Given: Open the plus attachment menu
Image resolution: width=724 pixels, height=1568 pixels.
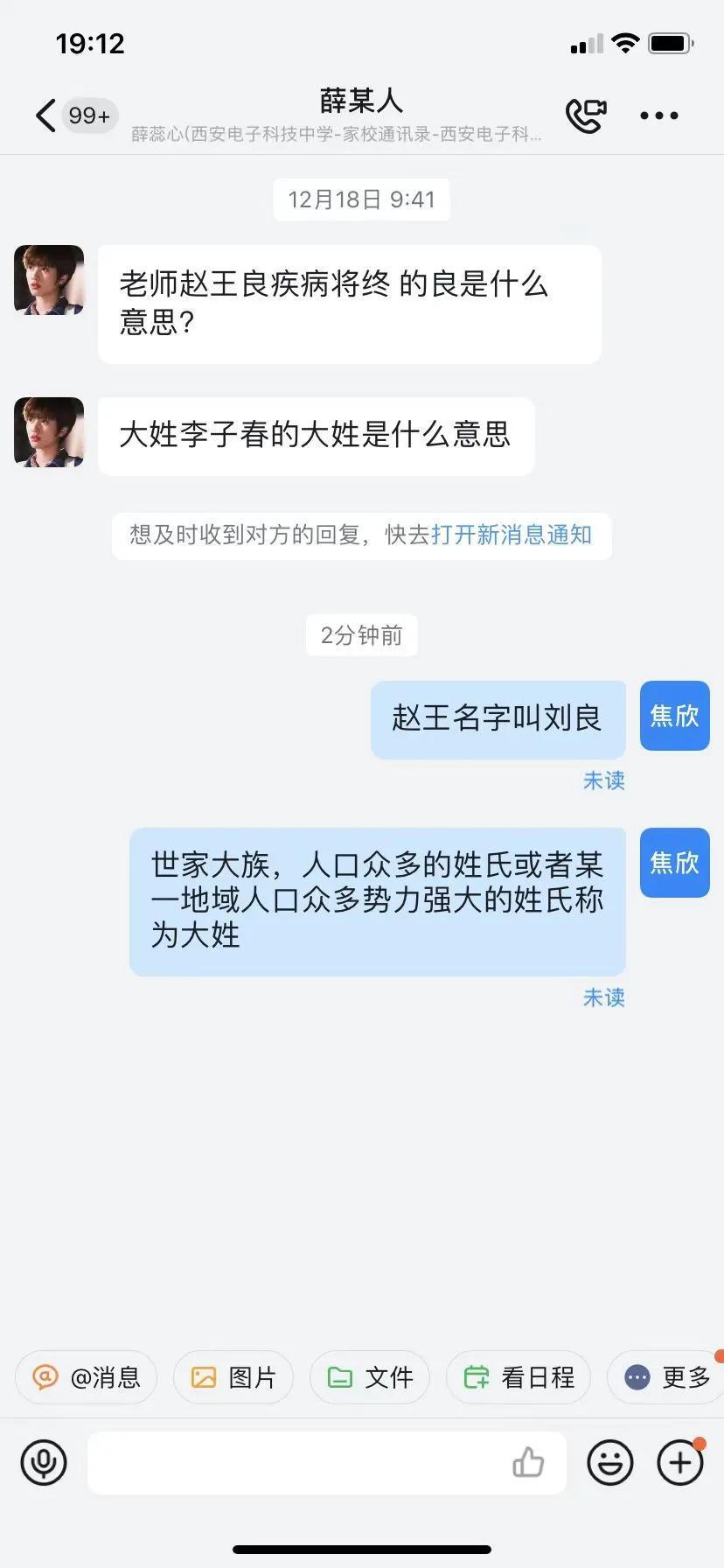Looking at the screenshot, I should coord(680,1462).
